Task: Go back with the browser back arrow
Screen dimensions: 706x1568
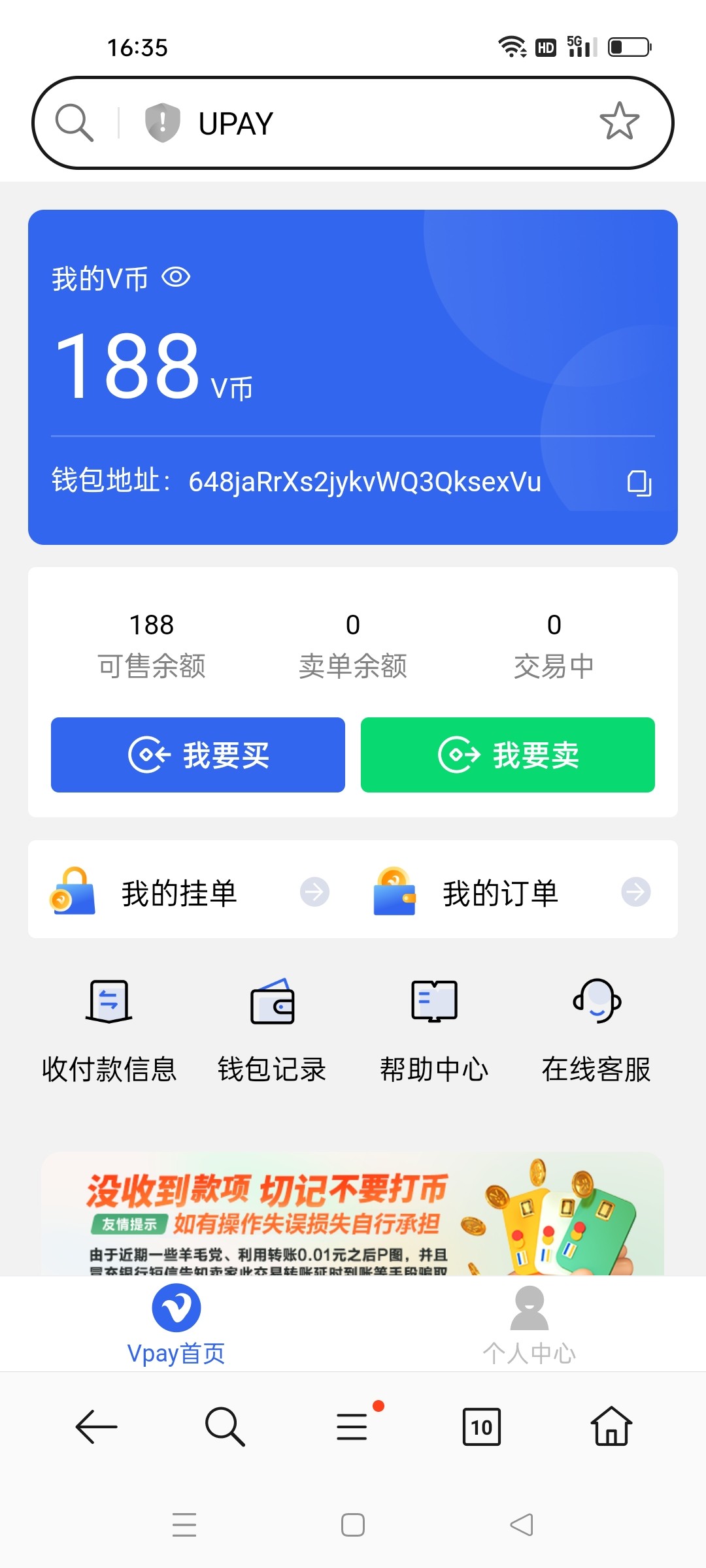Action: [96, 1426]
